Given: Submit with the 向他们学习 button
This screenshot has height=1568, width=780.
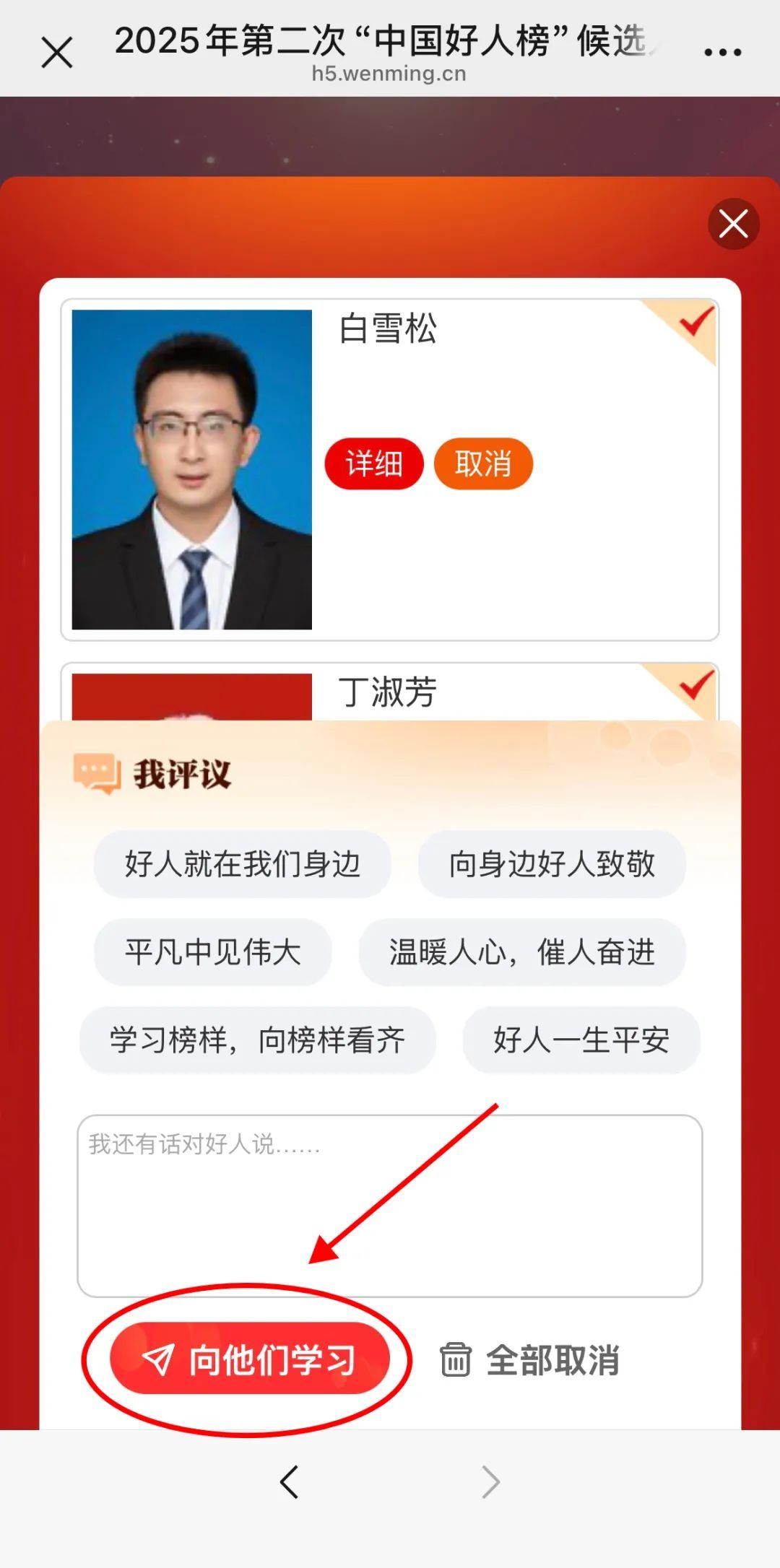Looking at the screenshot, I should [x=249, y=1359].
